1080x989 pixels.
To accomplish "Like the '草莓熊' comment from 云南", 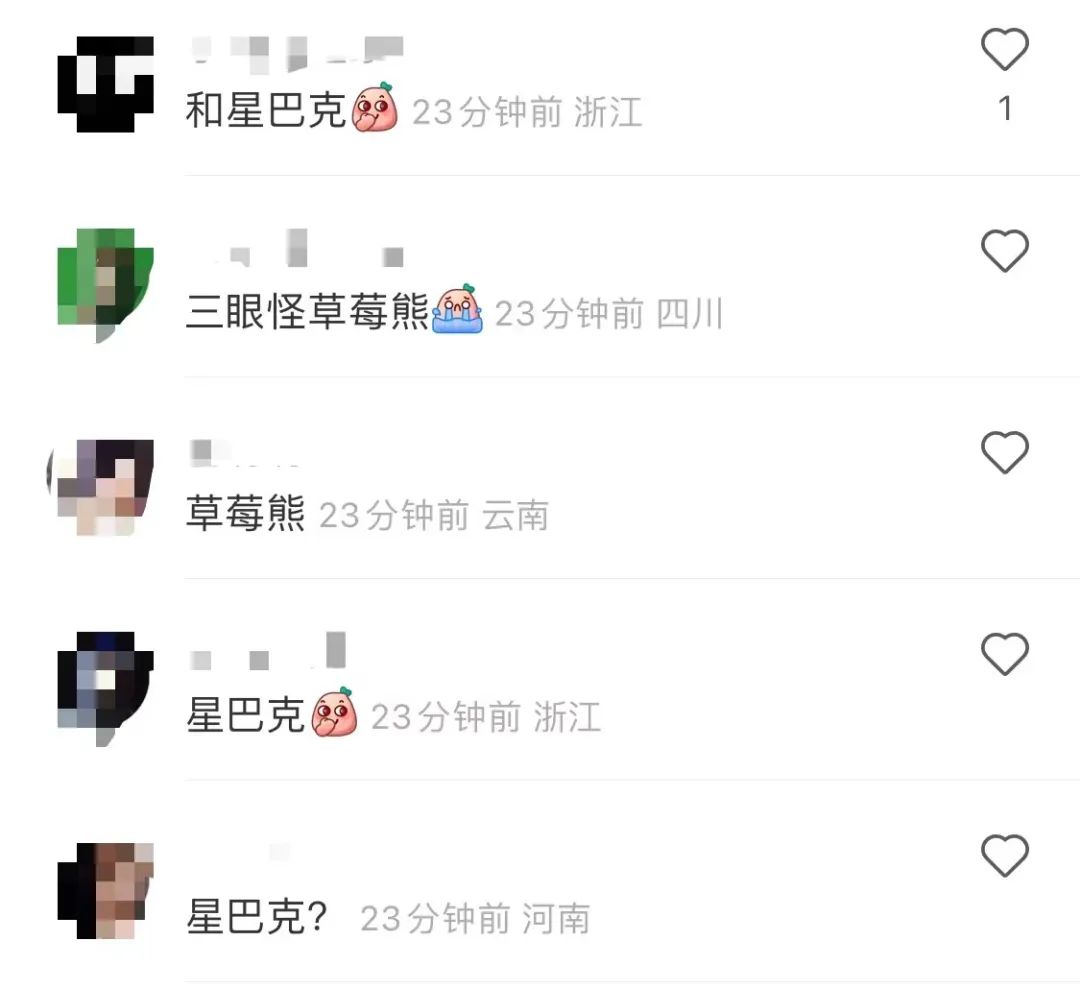I will point(1004,452).
